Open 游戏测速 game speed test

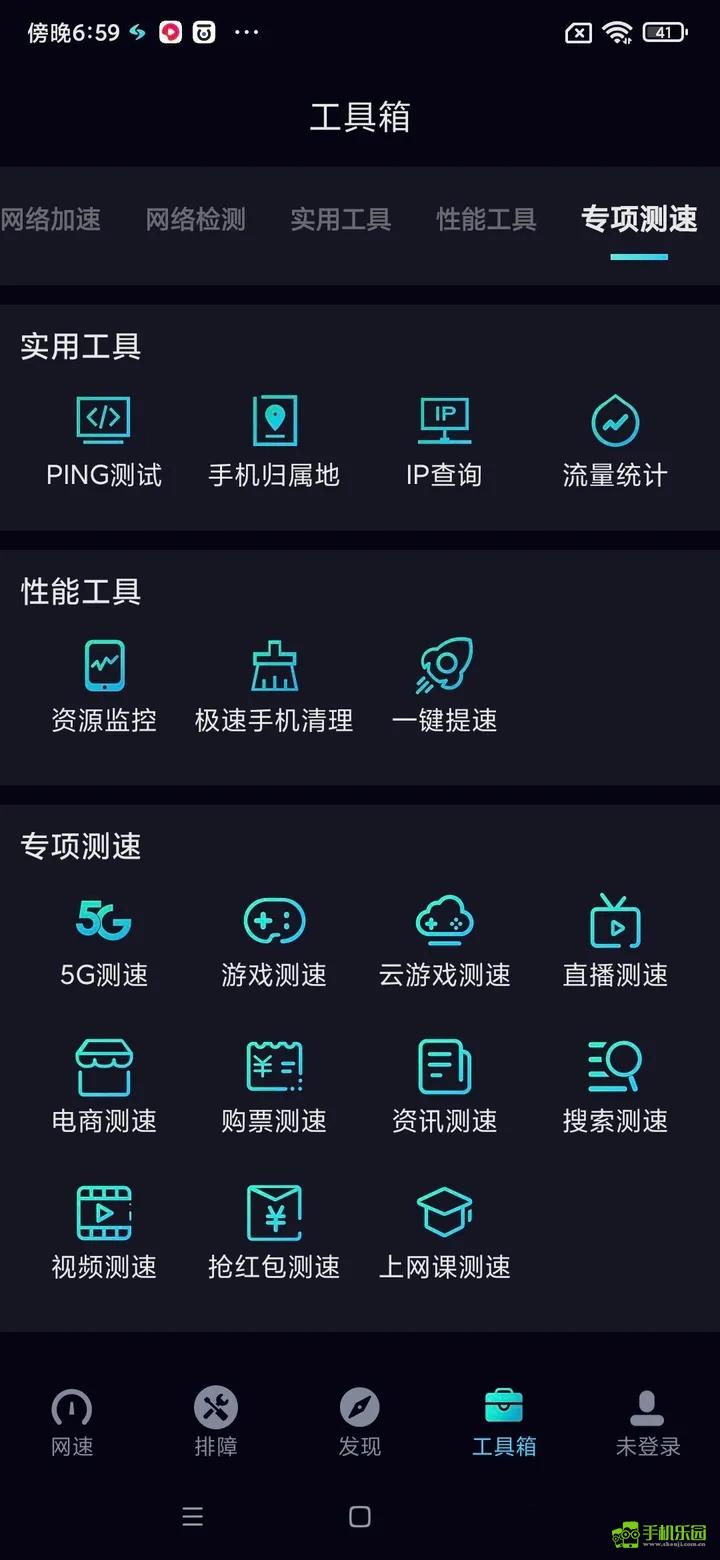click(273, 940)
